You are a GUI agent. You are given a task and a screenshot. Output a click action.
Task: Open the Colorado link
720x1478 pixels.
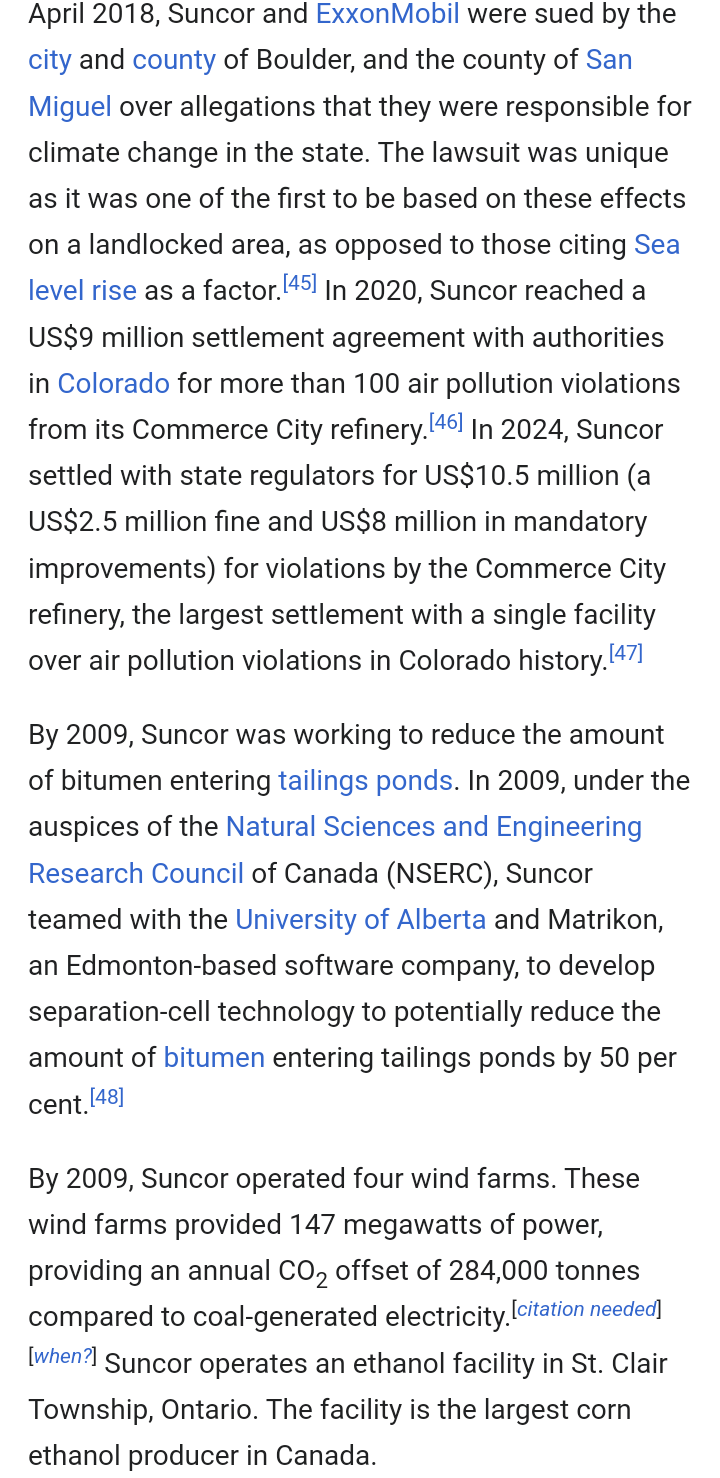(x=113, y=384)
